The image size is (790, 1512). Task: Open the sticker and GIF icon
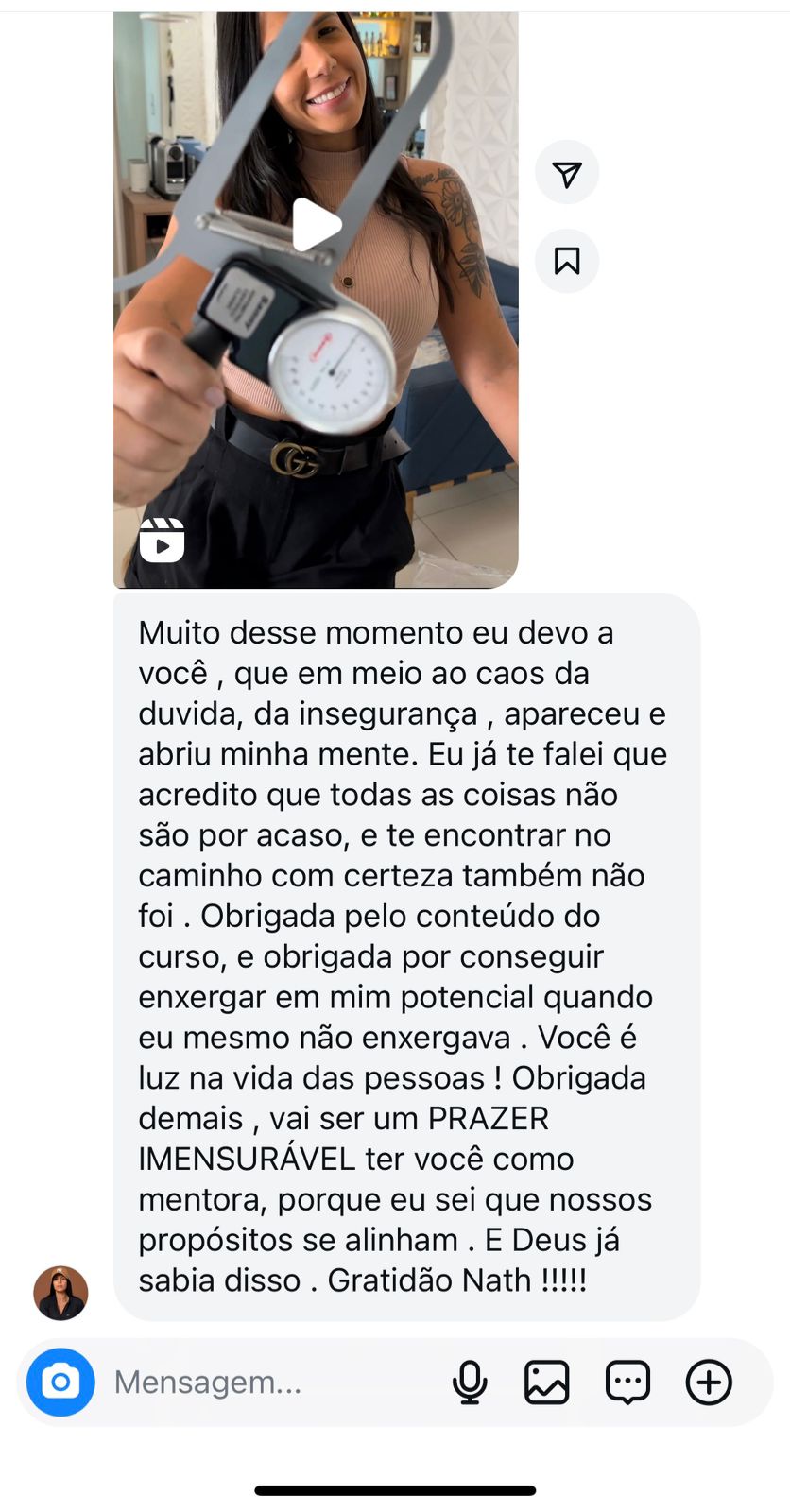(627, 1383)
